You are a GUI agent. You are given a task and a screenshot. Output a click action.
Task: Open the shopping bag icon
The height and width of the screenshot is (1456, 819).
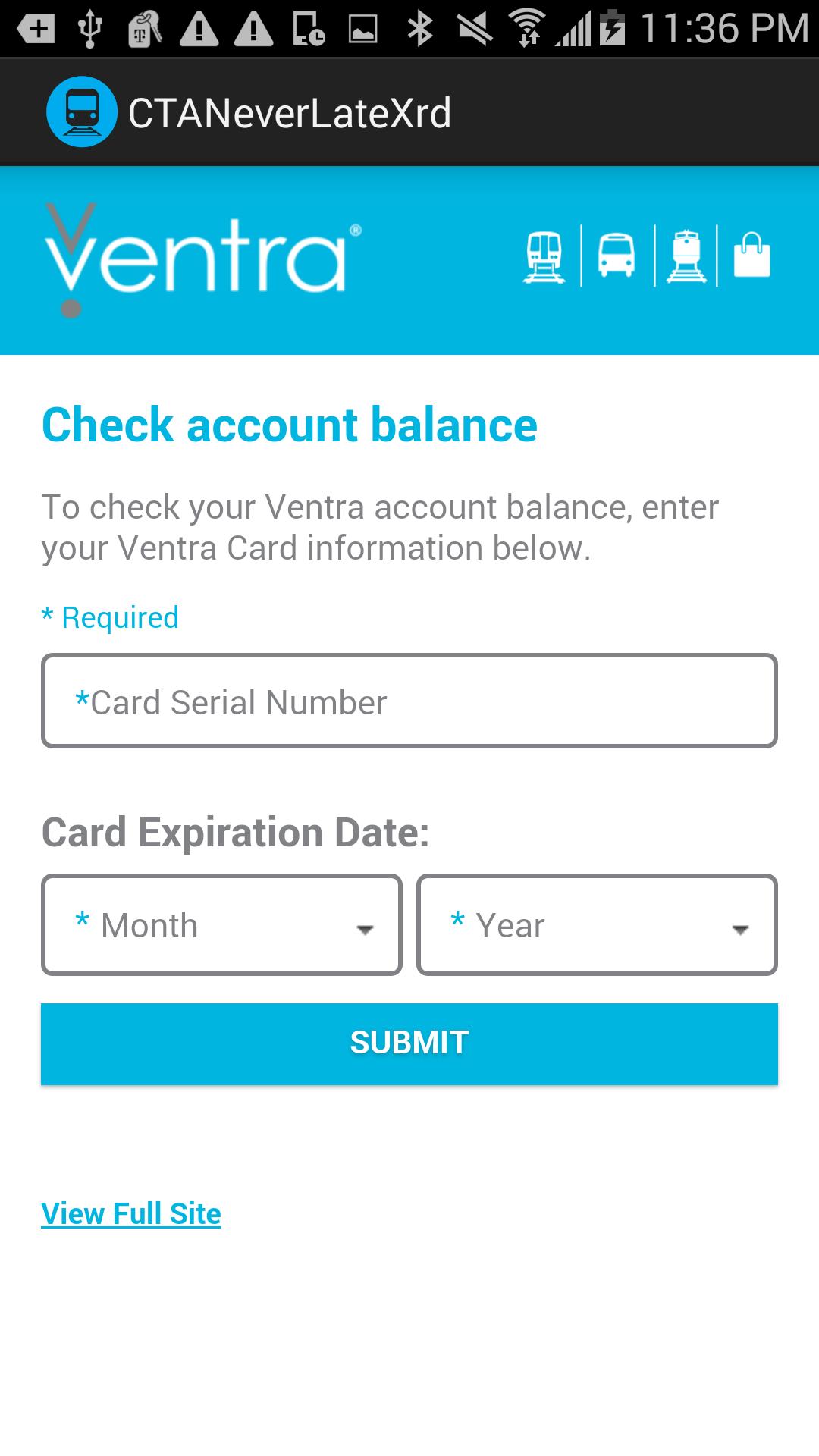(x=752, y=256)
